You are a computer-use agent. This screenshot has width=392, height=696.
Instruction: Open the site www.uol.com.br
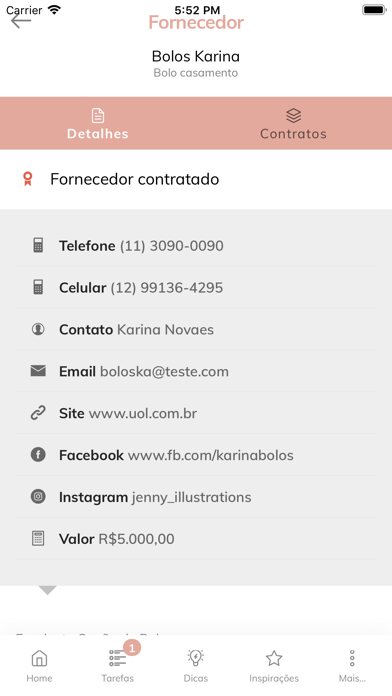coord(196,413)
